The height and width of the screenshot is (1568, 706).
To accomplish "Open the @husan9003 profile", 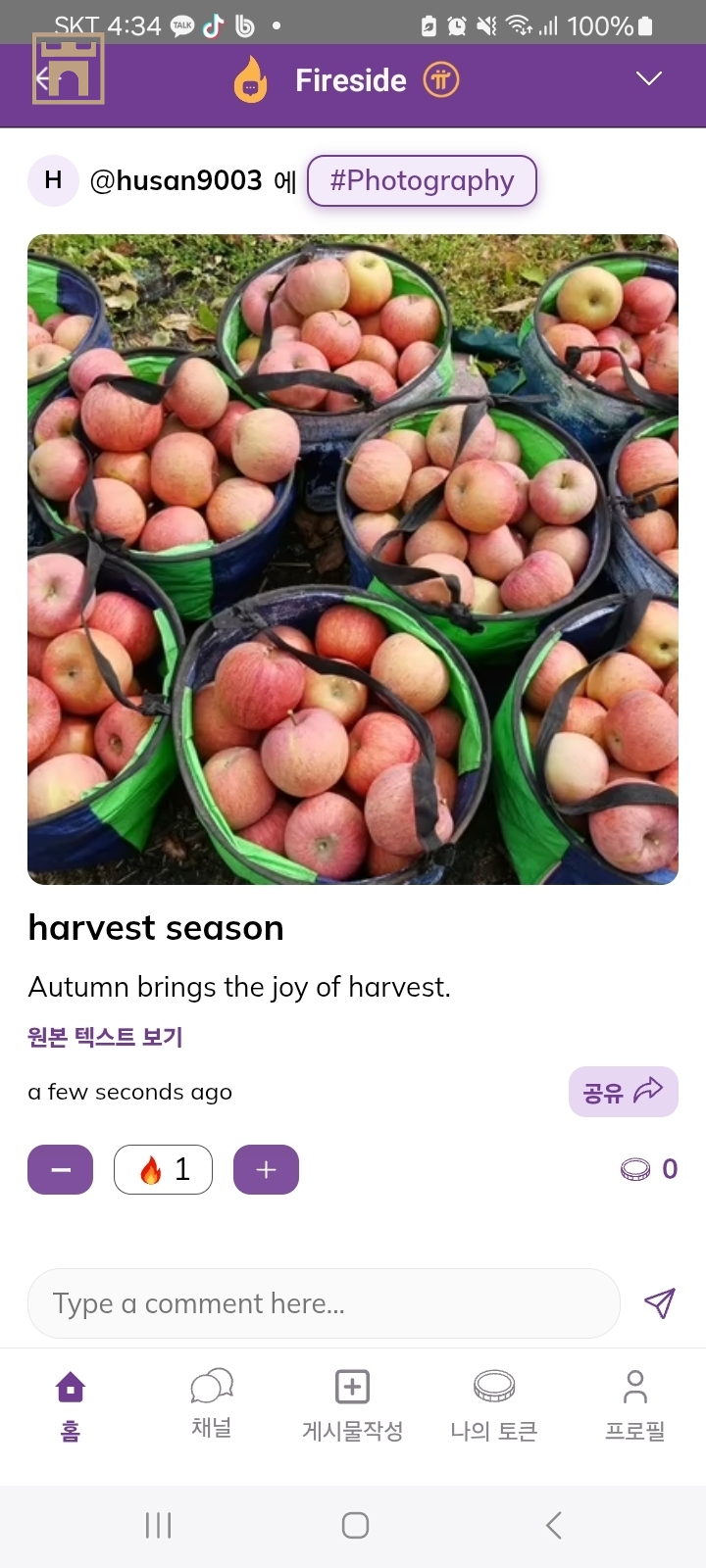I will [x=176, y=181].
